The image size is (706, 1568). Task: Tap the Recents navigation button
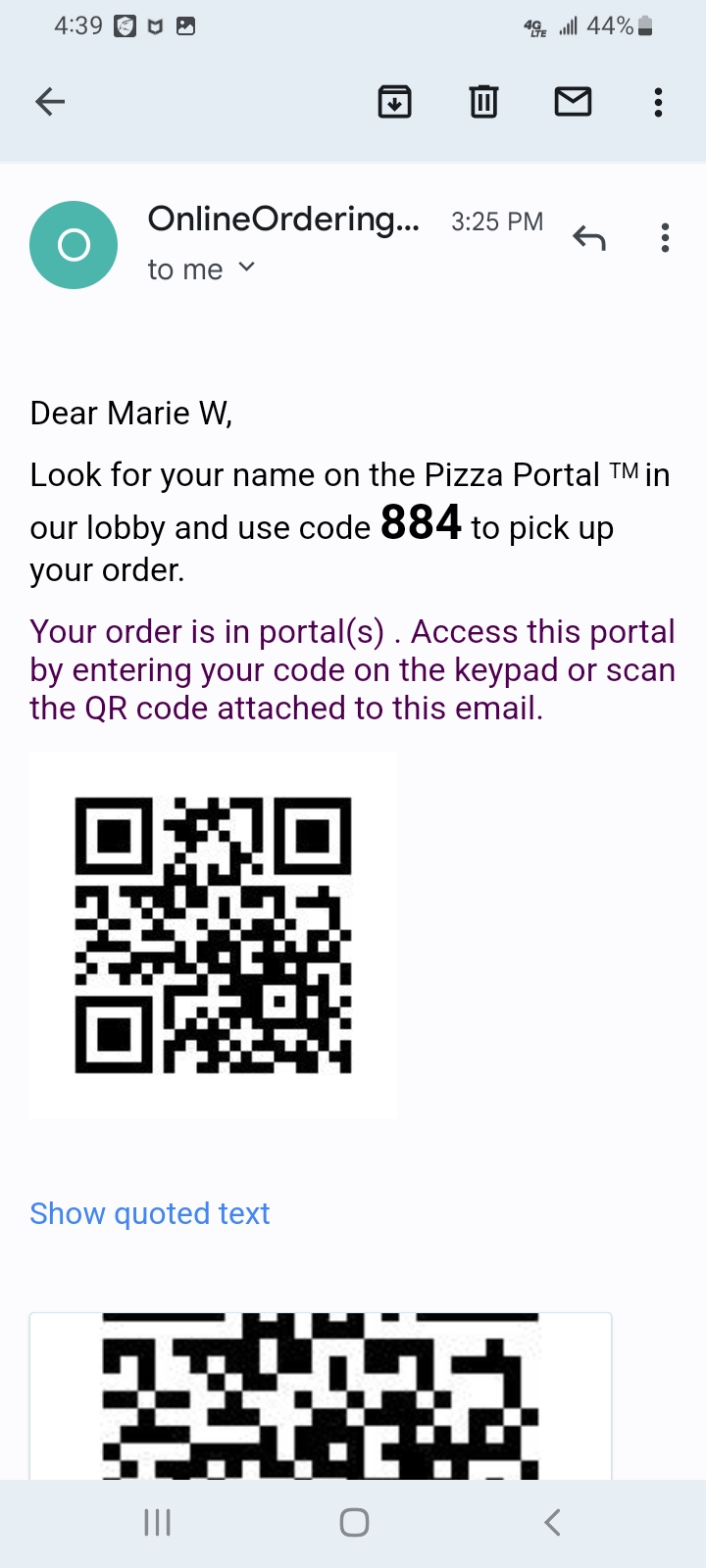(156, 1522)
